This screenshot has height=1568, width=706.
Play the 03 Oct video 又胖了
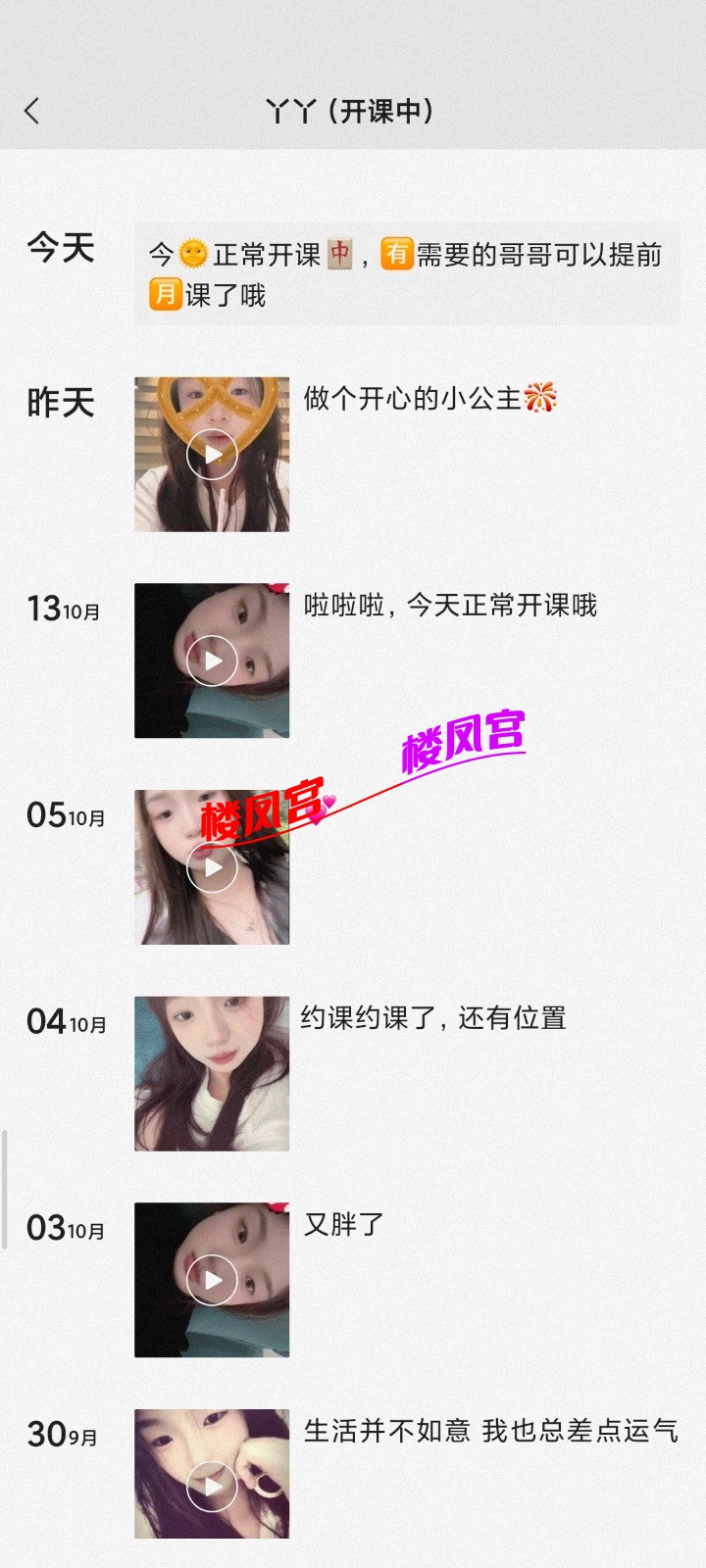pos(212,1280)
